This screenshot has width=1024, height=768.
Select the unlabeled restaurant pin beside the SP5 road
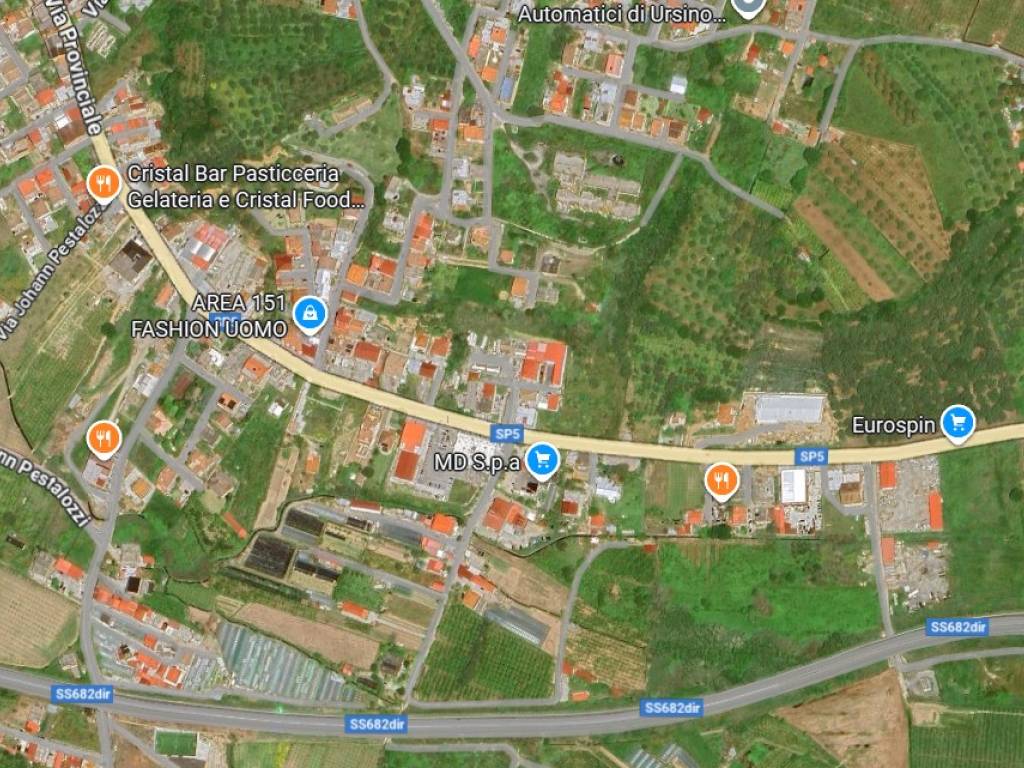click(721, 481)
